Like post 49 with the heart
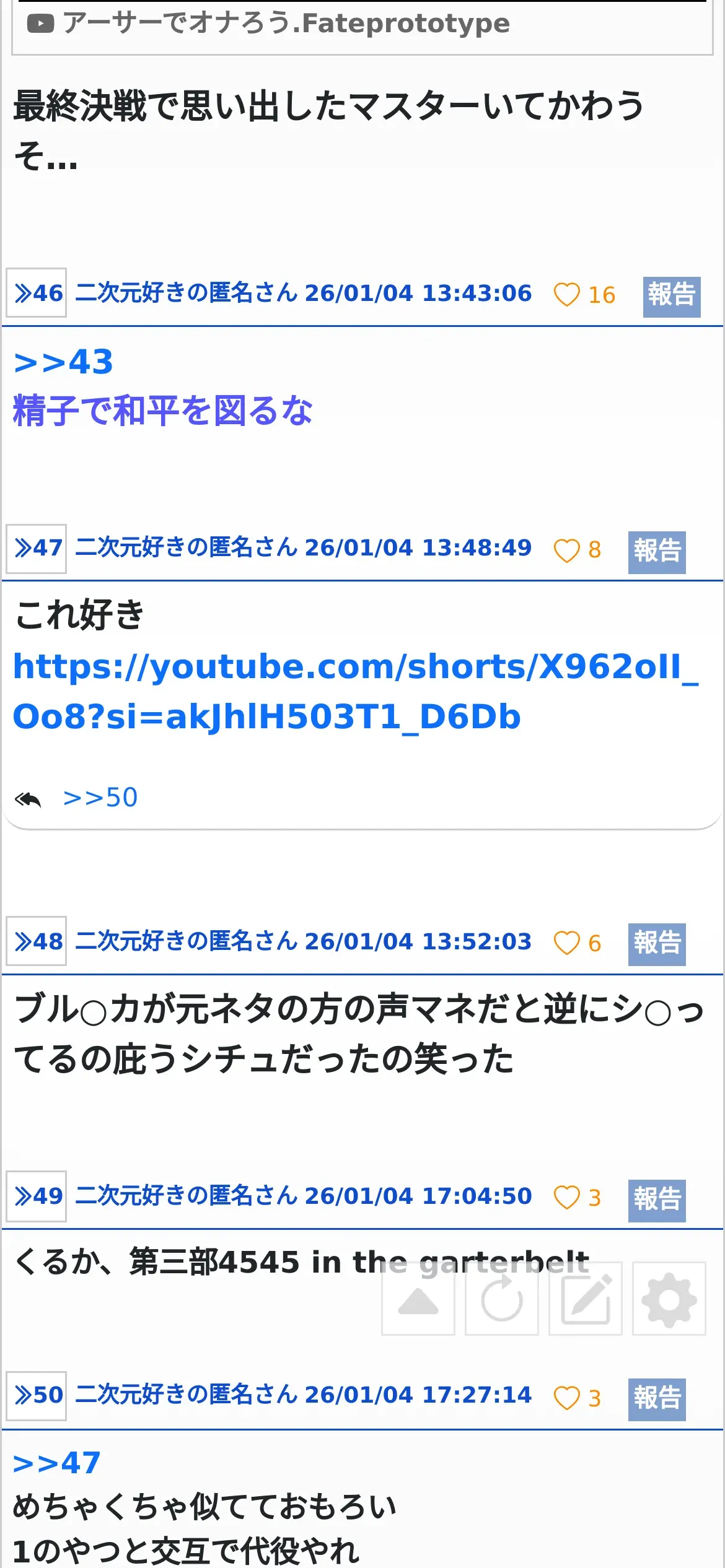Image resolution: width=725 pixels, height=1568 pixels. (x=566, y=1198)
